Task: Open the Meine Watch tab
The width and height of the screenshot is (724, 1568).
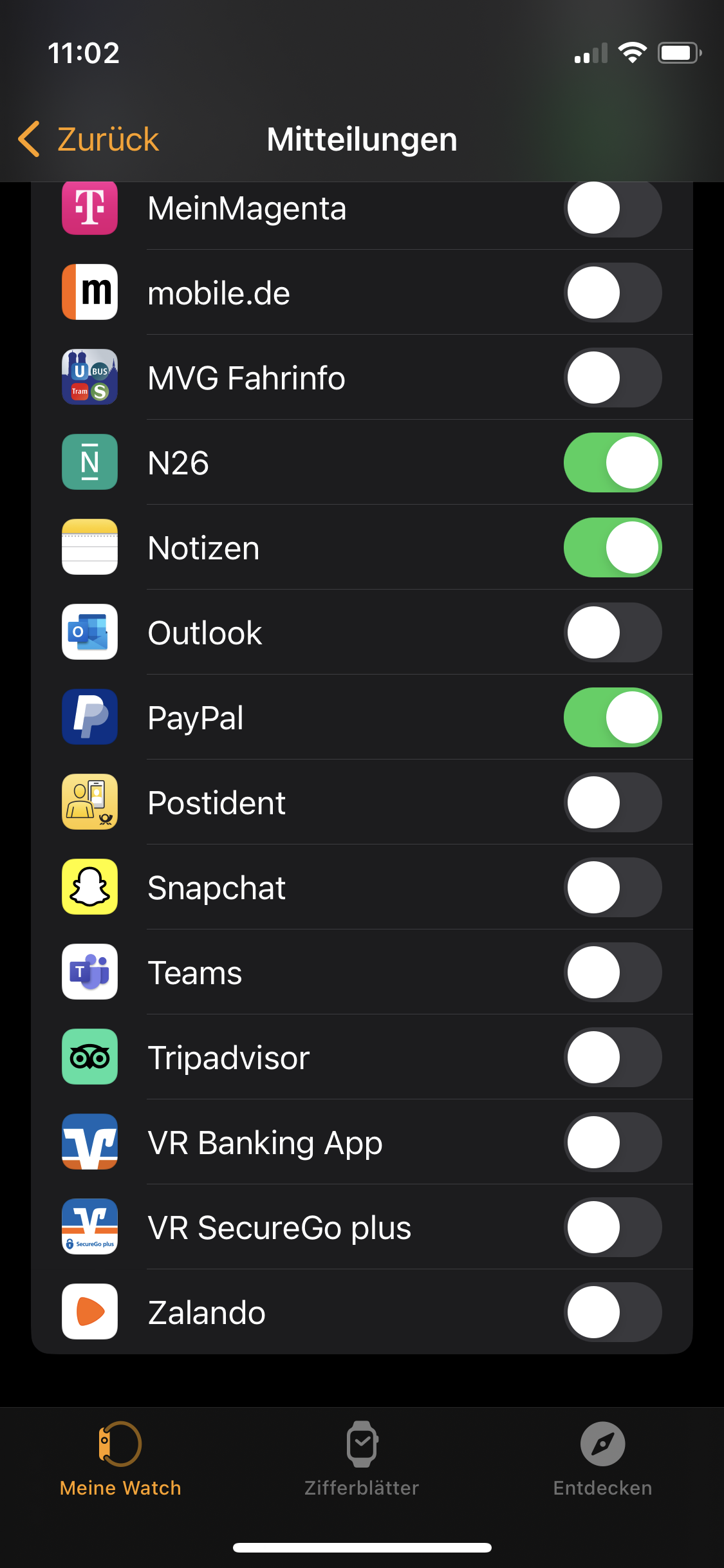Action: coord(120,1459)
